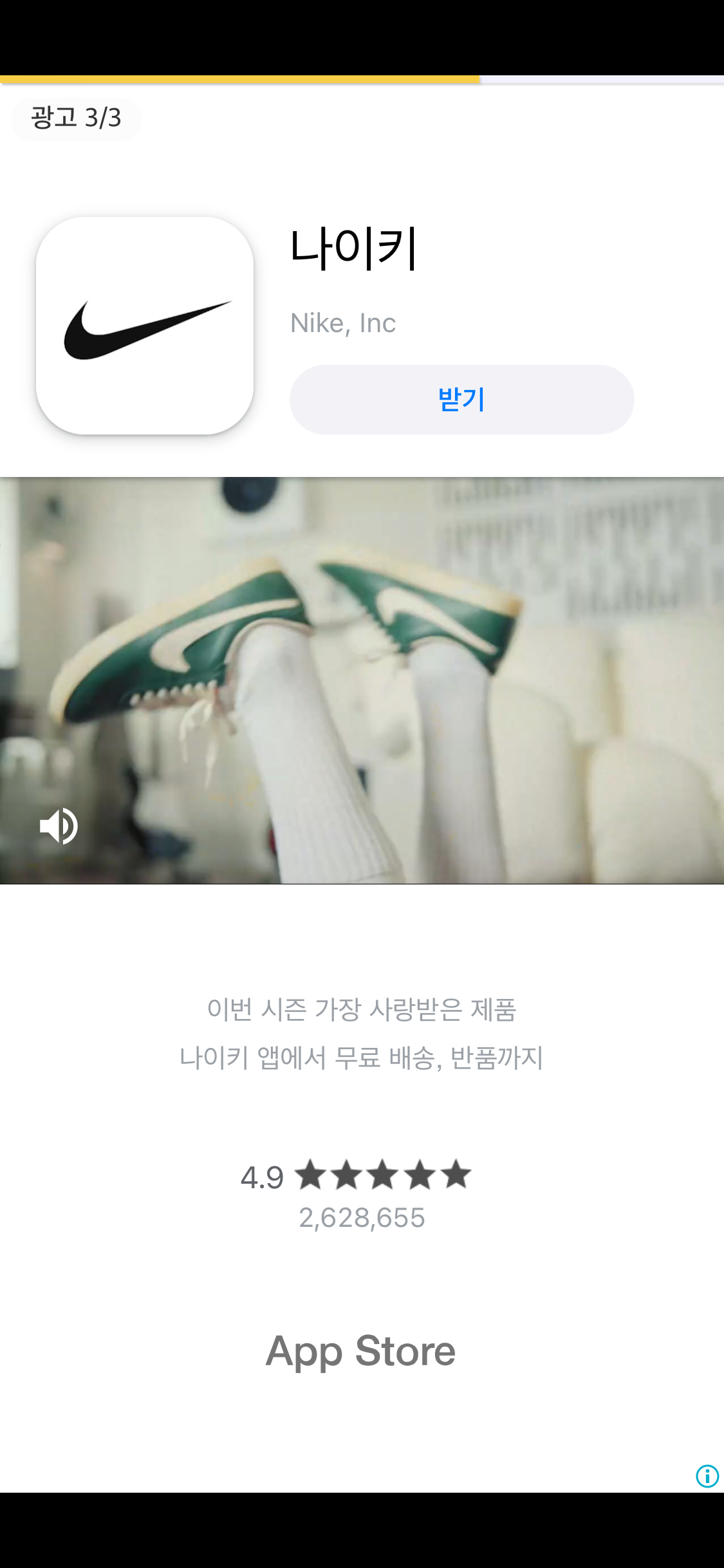This screenshot has width=724, height=1568.
Task: Open the ad info icon
Action: [707, 1475]
